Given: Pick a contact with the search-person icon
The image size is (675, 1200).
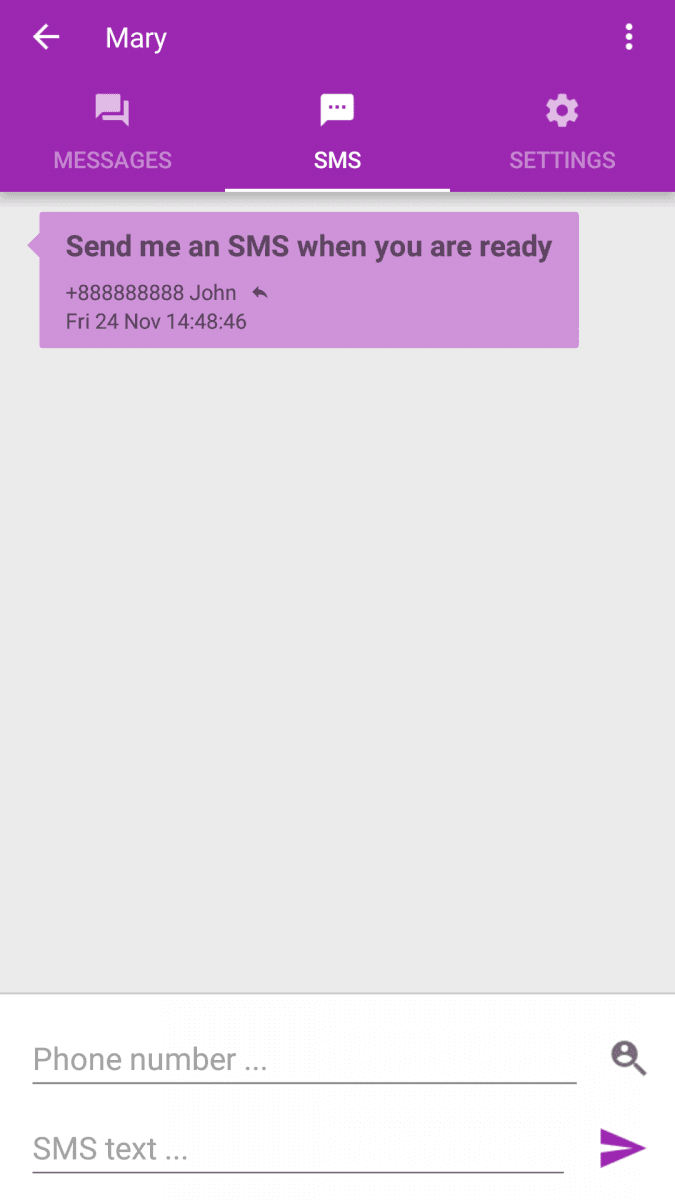Looking at the screenshot, I should pos(628,1058).
